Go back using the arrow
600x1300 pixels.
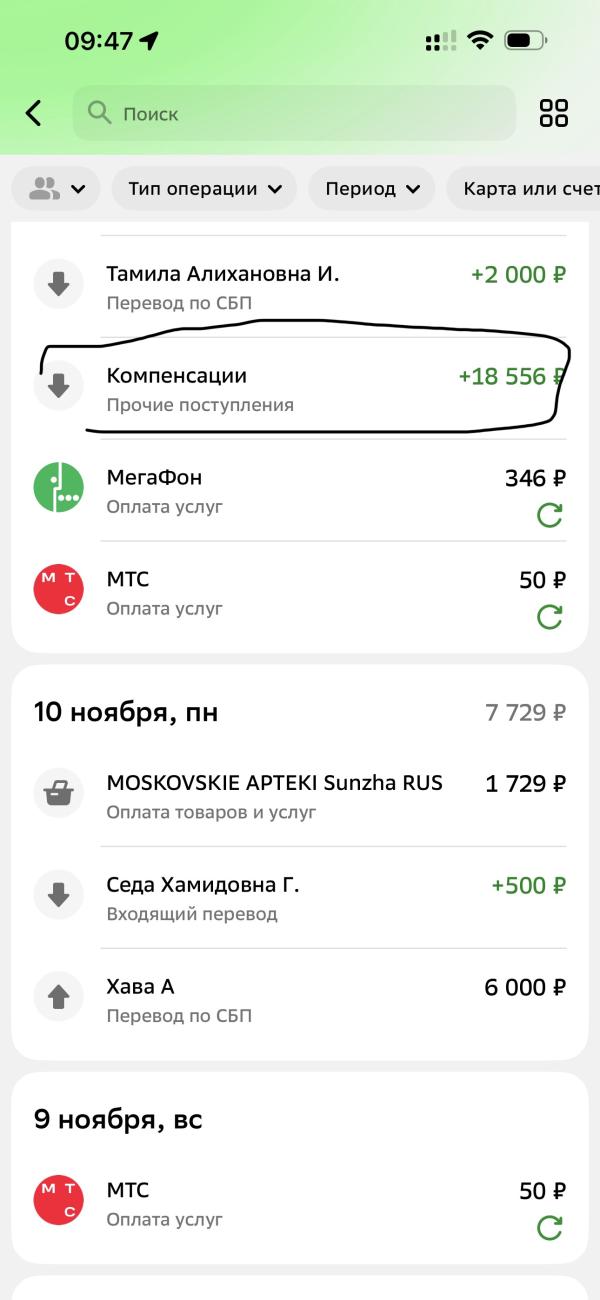34,113
